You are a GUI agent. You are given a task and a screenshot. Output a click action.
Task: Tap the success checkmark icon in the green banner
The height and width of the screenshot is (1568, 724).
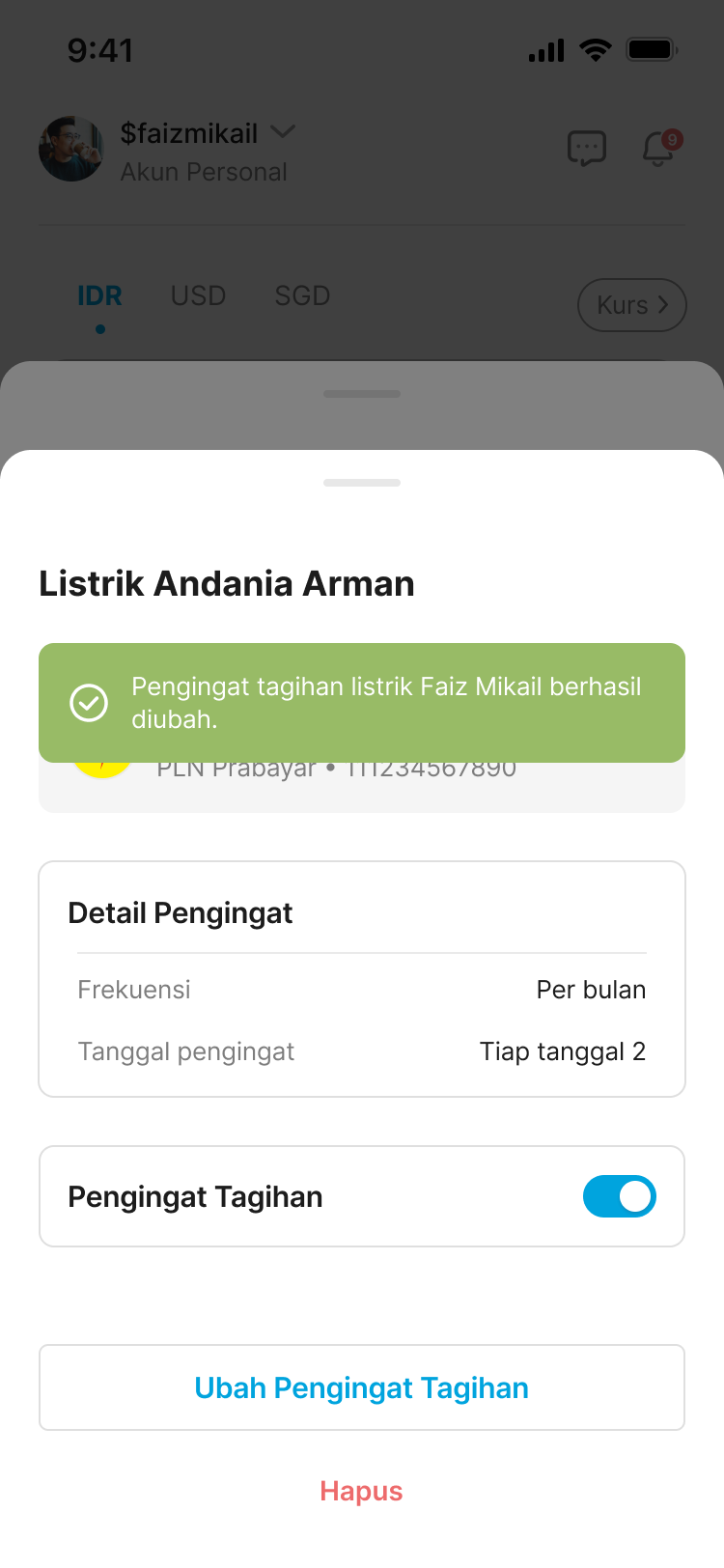tap(89, 702)
